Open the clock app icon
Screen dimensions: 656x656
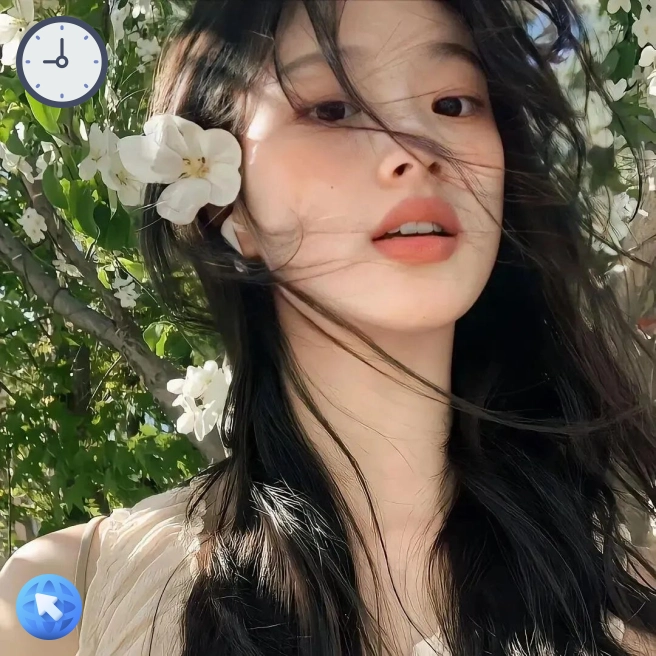61,61
